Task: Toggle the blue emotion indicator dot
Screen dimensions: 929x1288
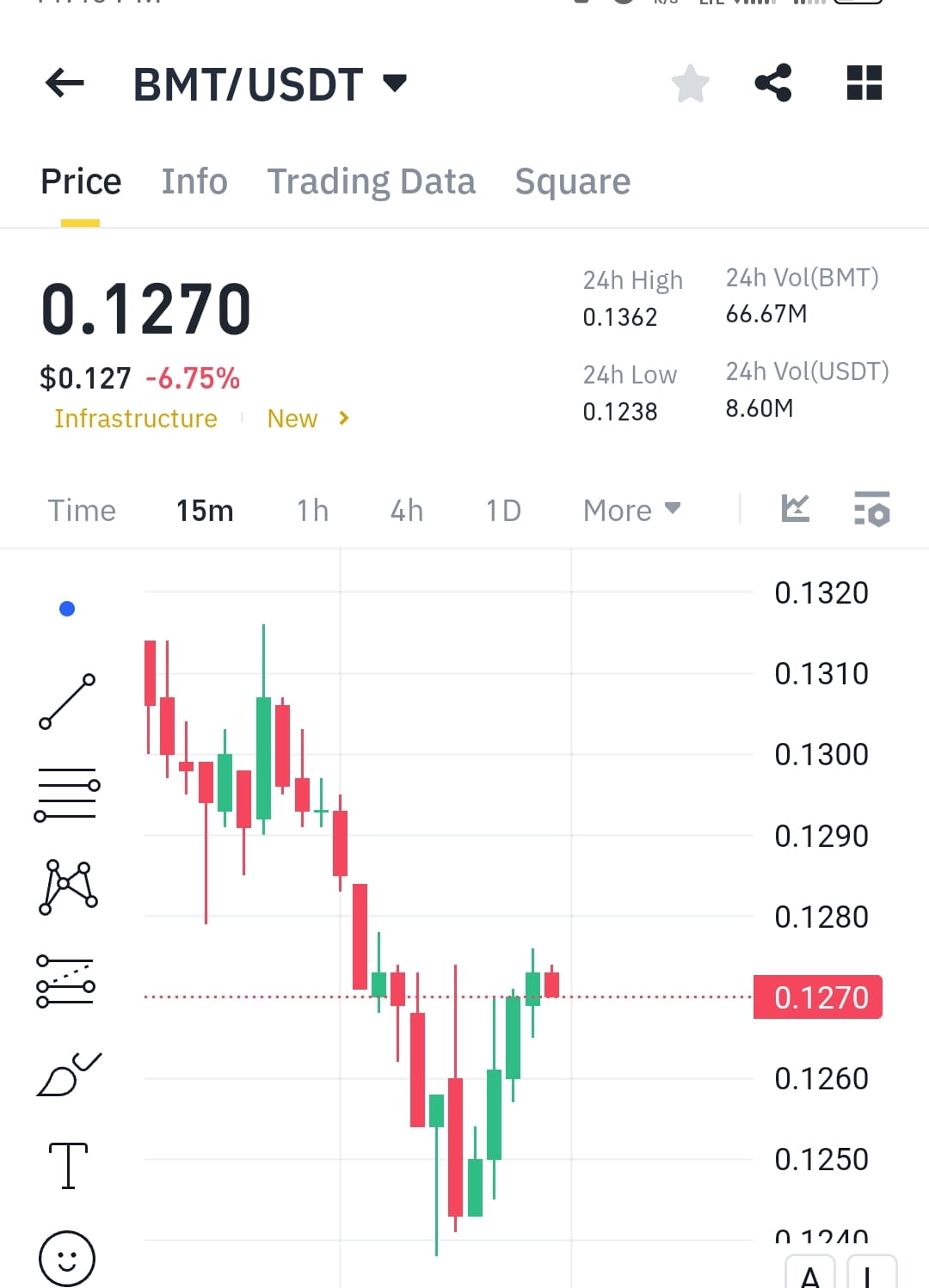Action: 67,608
